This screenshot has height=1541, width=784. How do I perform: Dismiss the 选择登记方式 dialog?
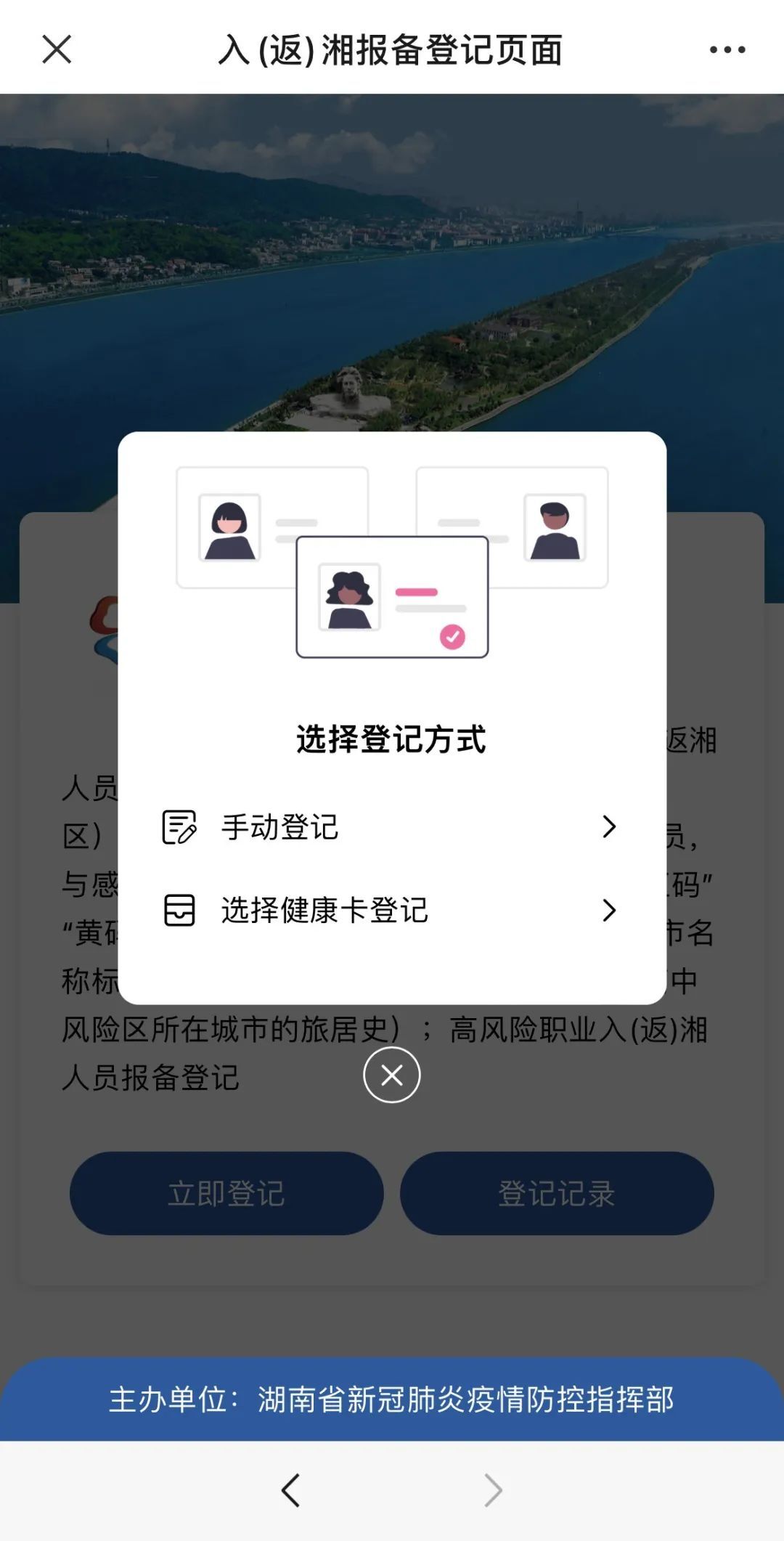(392, 1075)
